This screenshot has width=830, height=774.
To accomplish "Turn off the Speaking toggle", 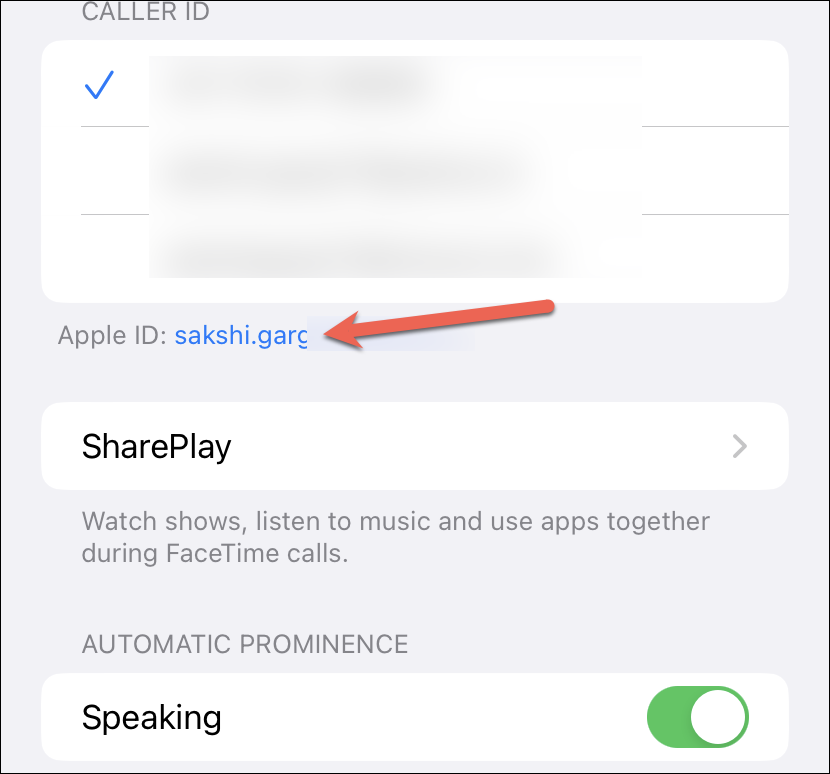I will (x=697, y=718).
